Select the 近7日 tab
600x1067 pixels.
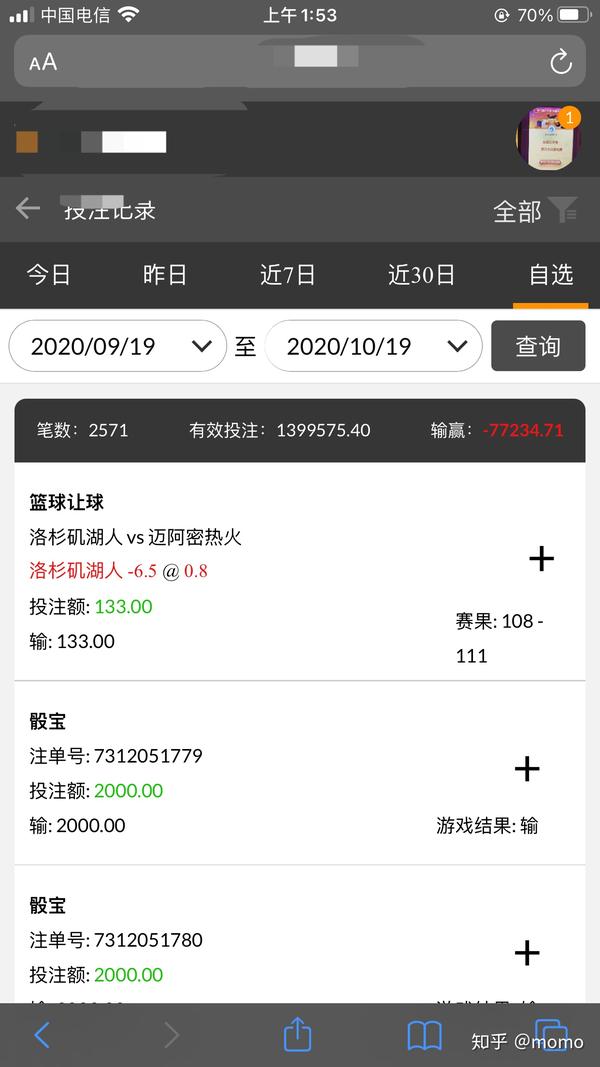[x=288, y=274]
